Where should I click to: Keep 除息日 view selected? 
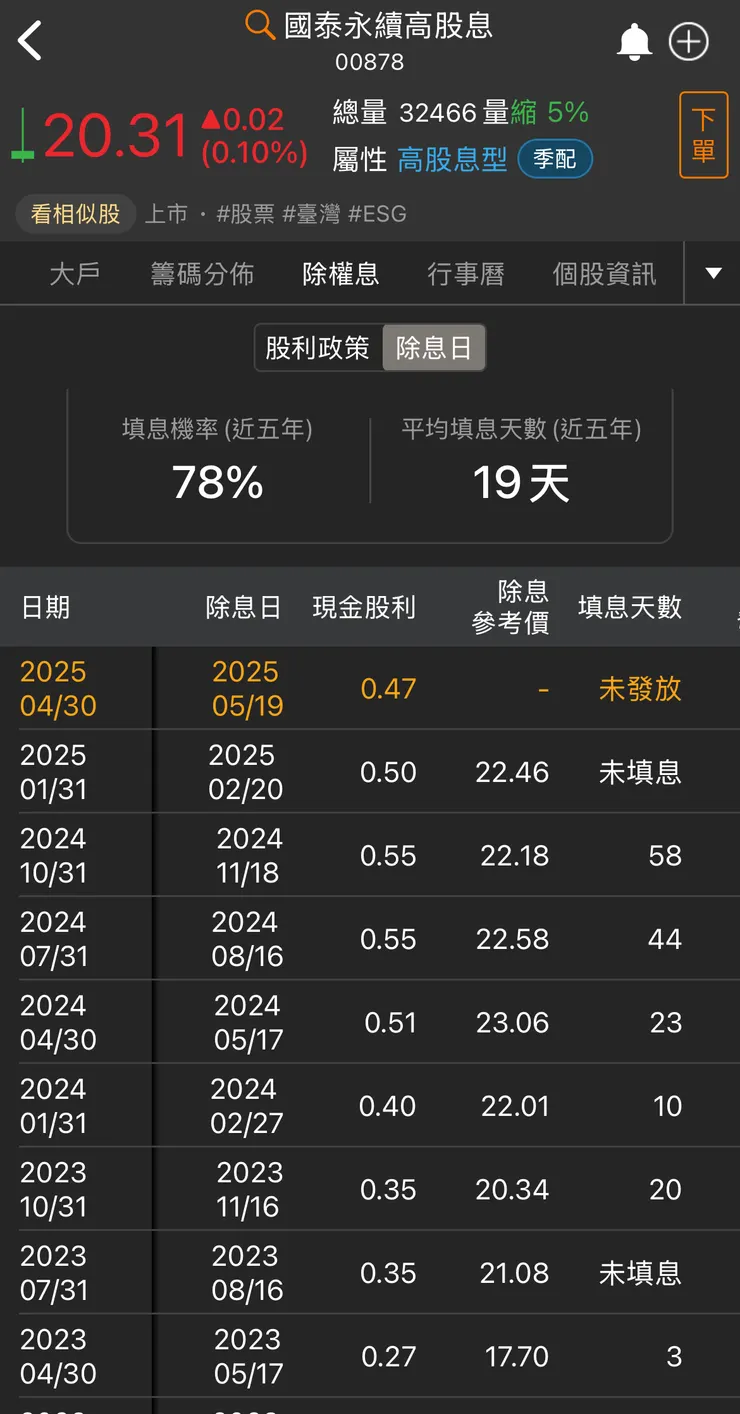tap(433, 348)
